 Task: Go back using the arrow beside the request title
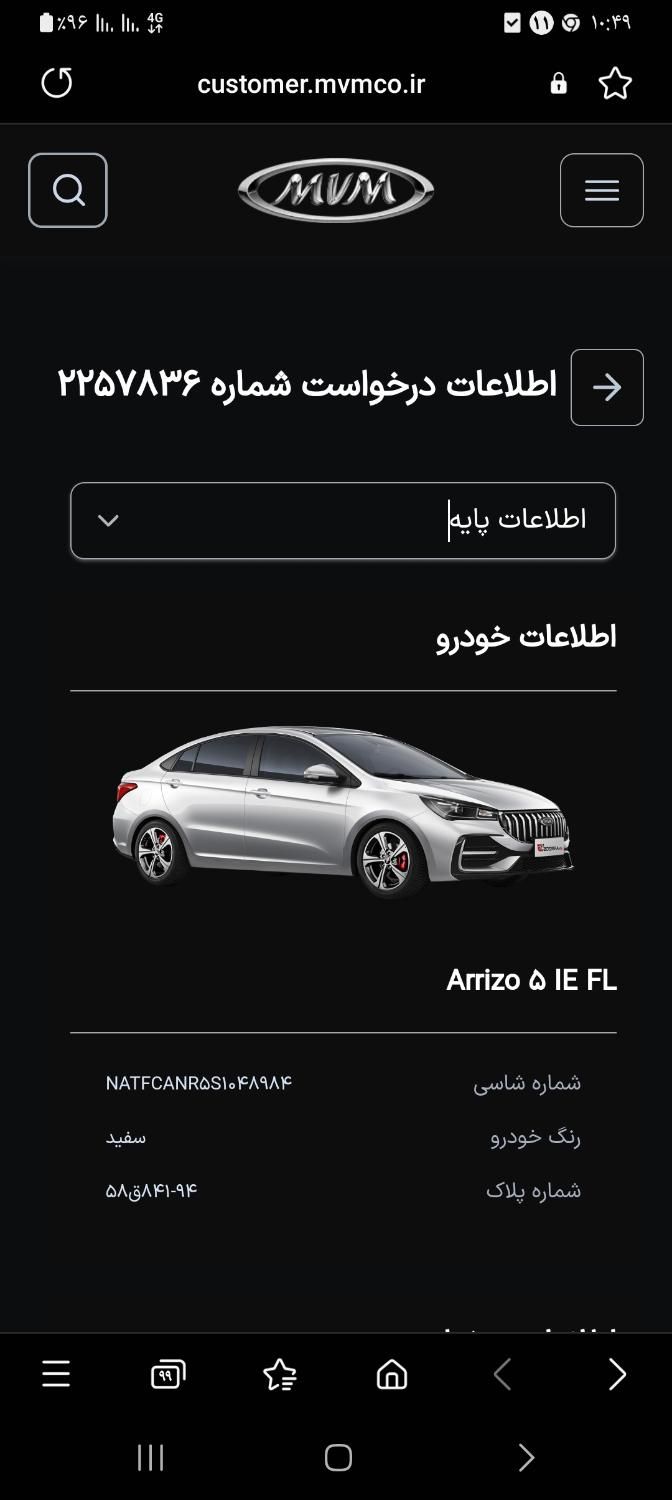pos(606,387)
